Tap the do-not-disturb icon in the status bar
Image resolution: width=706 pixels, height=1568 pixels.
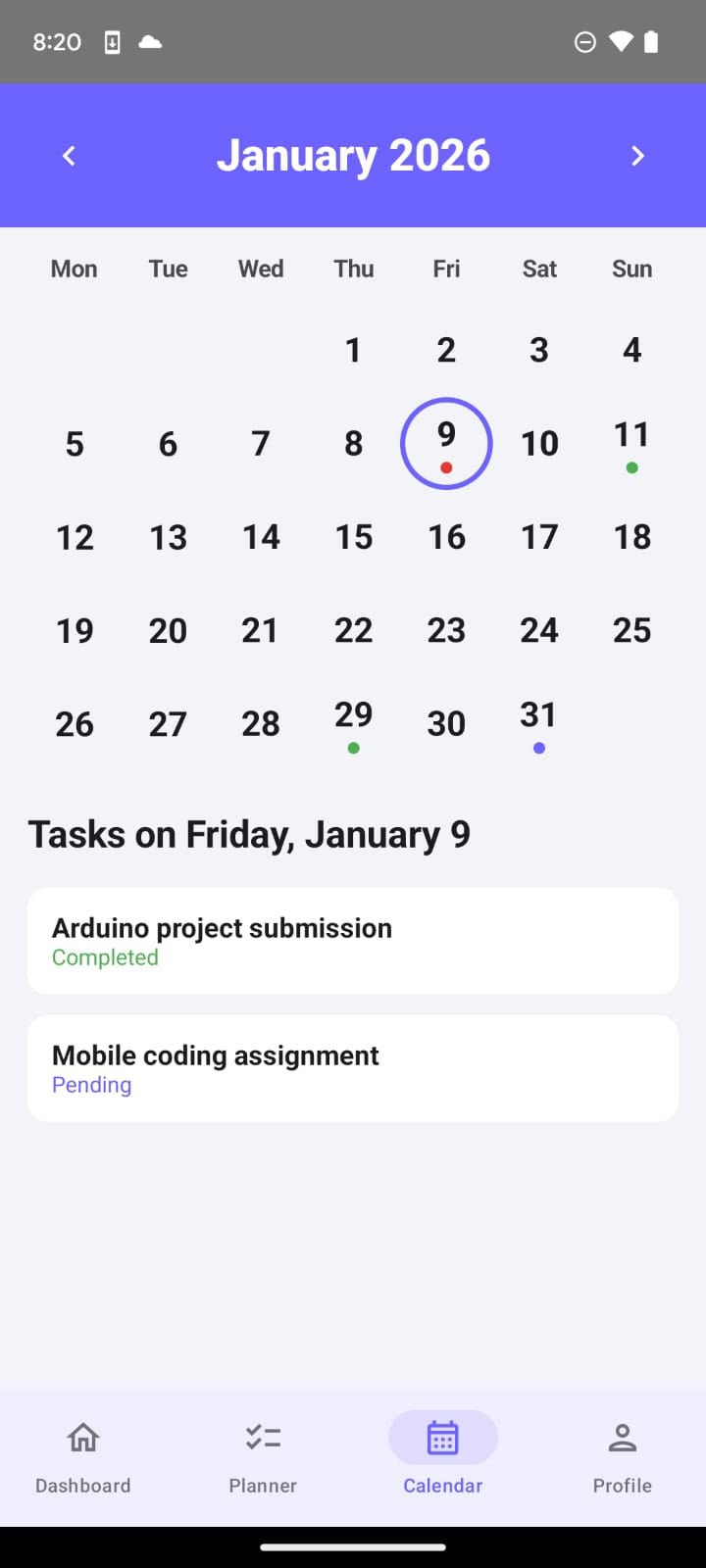[x=585, y=41]
